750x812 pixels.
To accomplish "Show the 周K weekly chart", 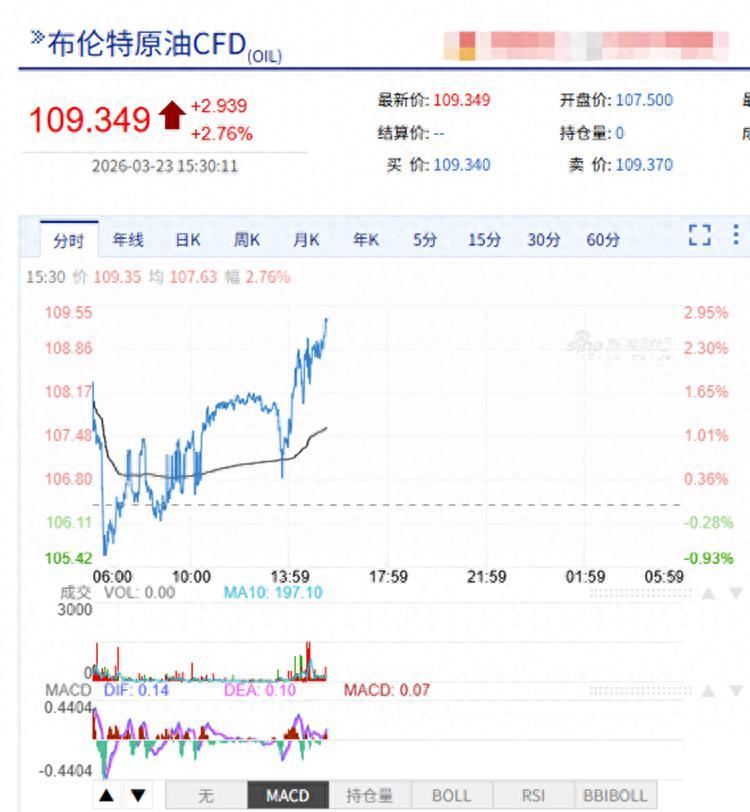I will click(247, 240).
